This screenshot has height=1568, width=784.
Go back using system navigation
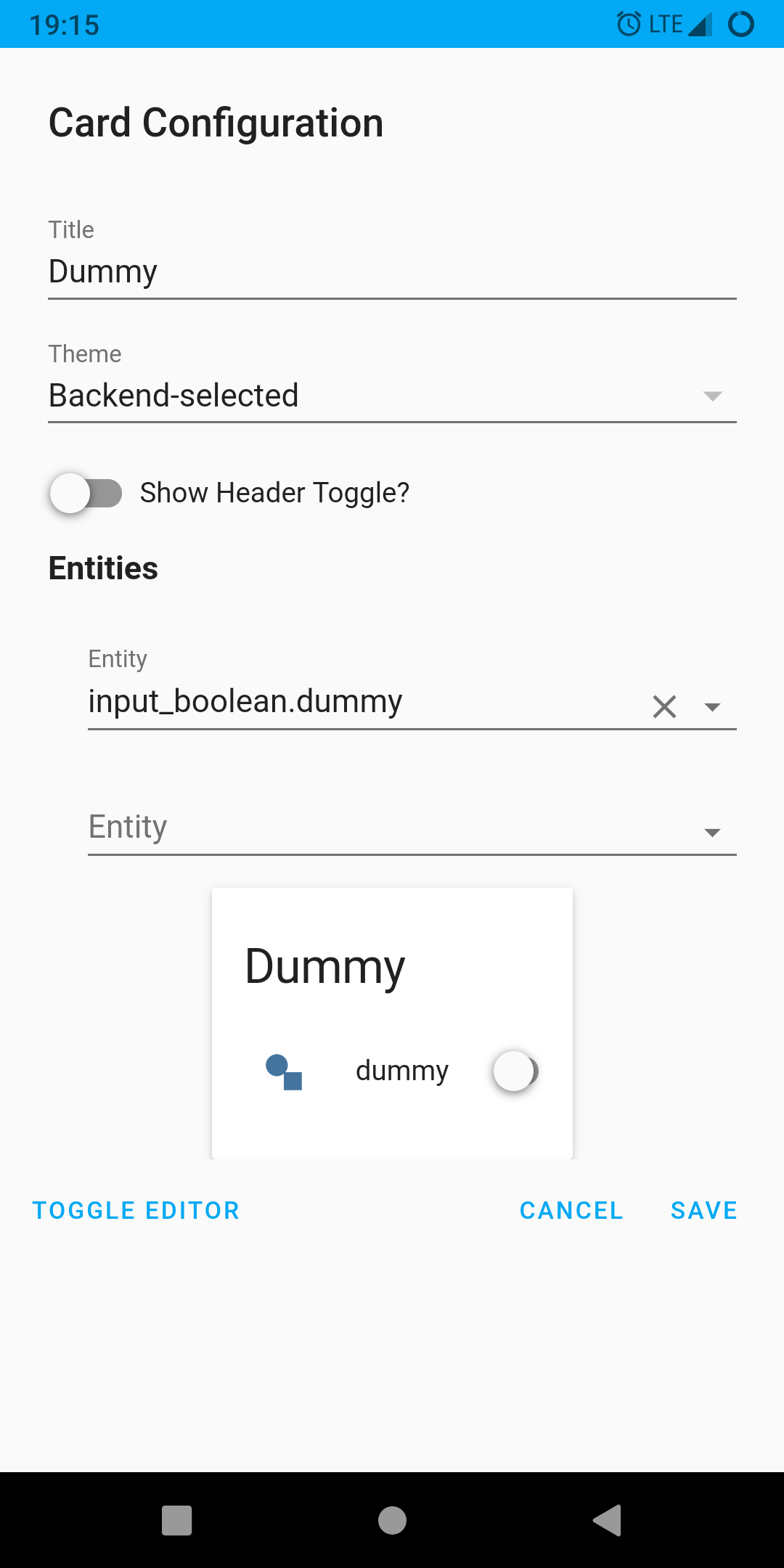pyautogui.click(x=607, y=1520)
